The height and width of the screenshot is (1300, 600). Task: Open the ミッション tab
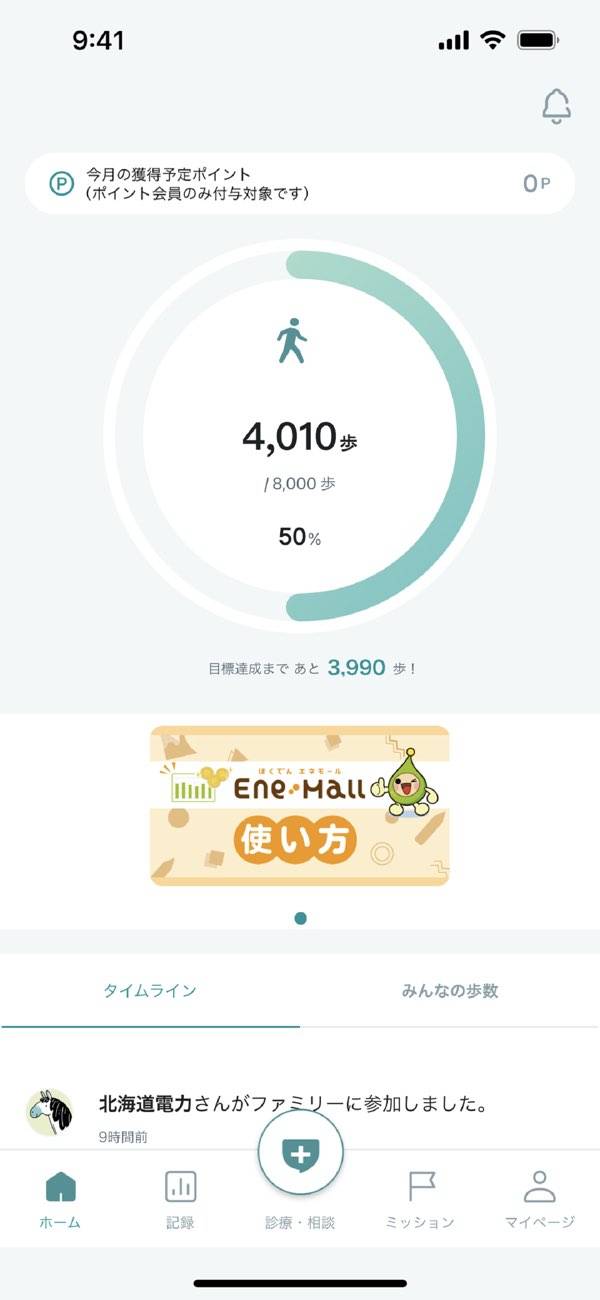pos(420,1200)
